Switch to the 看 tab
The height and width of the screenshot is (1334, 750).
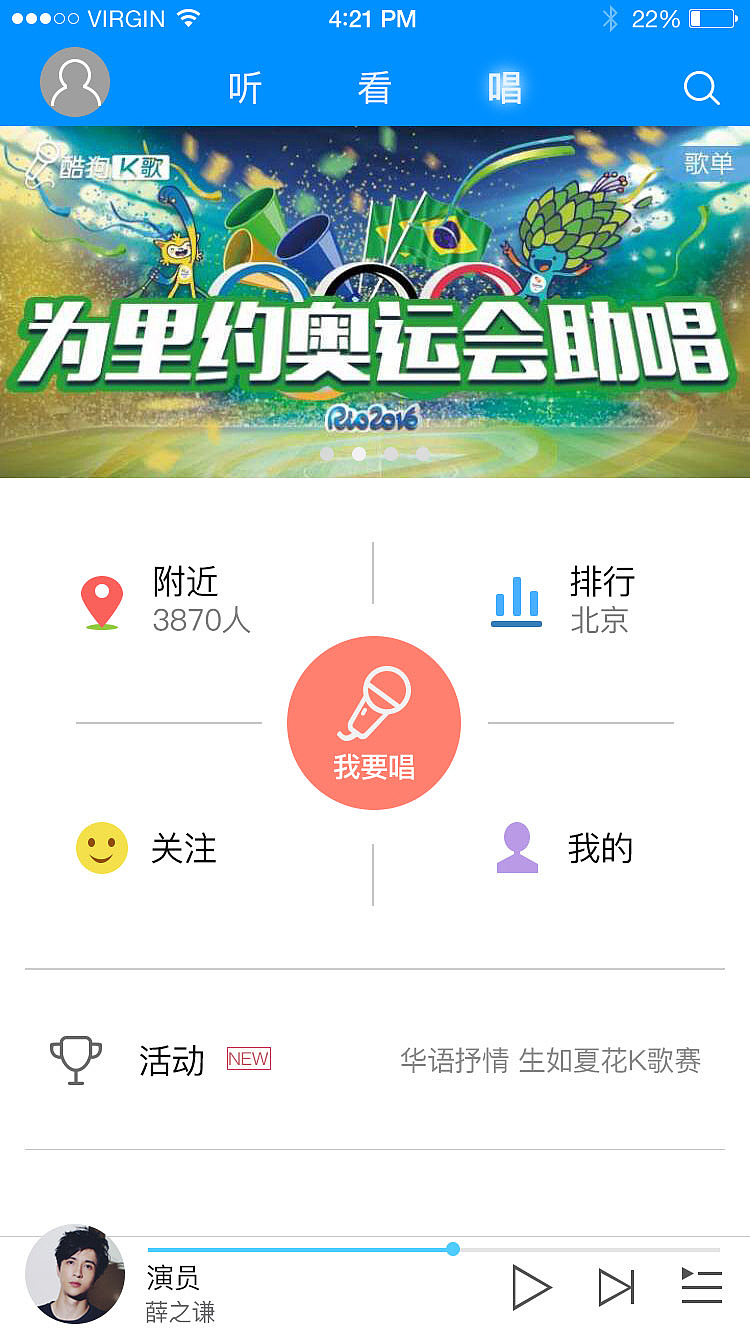374,89
